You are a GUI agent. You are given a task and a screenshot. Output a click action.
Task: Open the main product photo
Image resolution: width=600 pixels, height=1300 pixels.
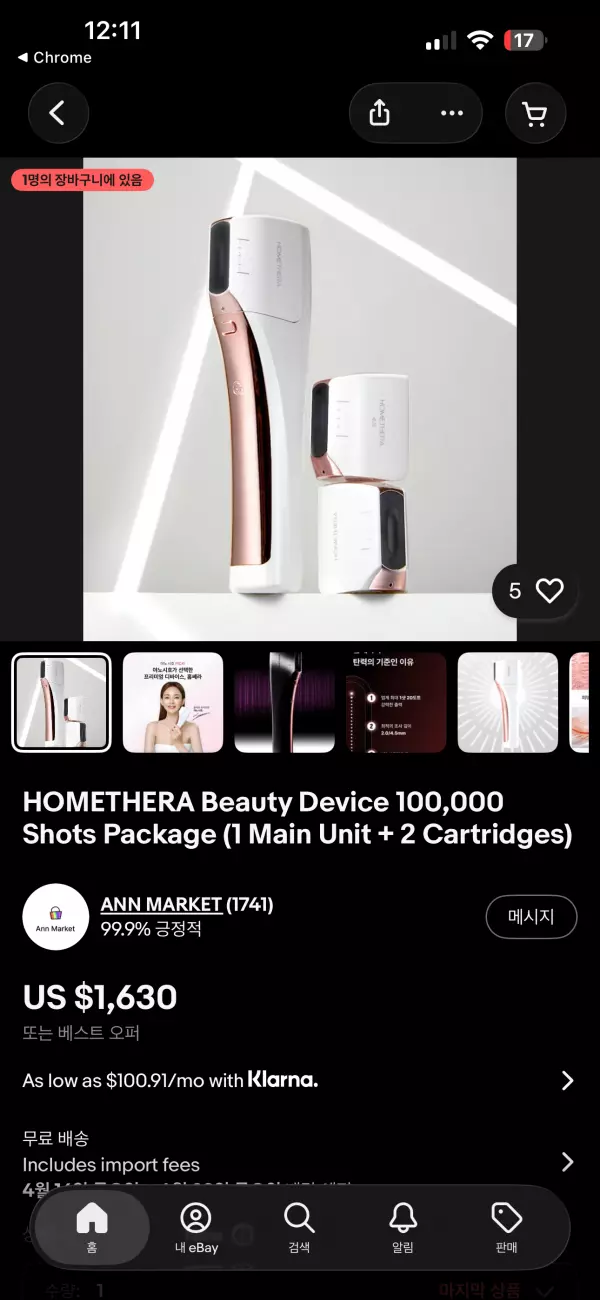coord(300,398)
